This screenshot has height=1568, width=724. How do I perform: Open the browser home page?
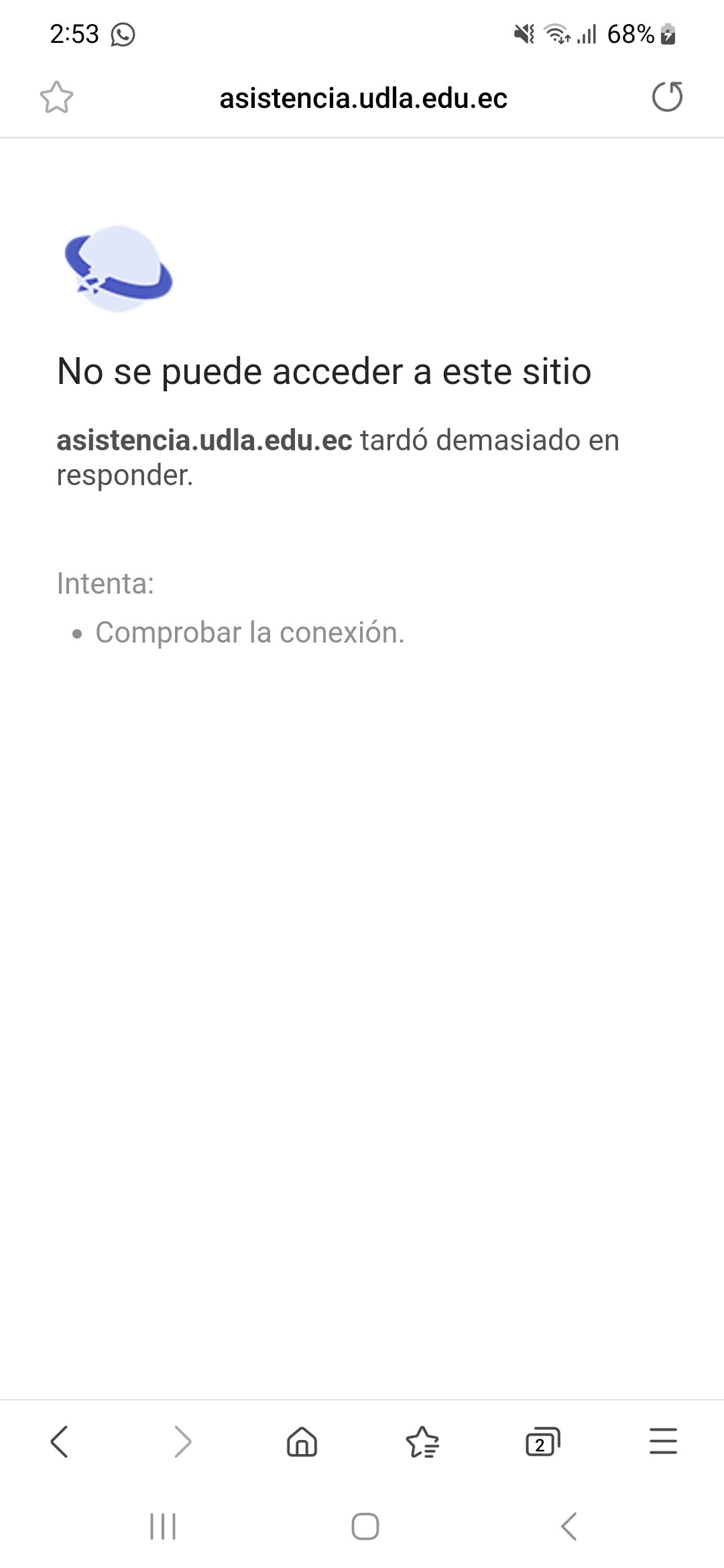pyautogui.click(x=302, y=1441)
